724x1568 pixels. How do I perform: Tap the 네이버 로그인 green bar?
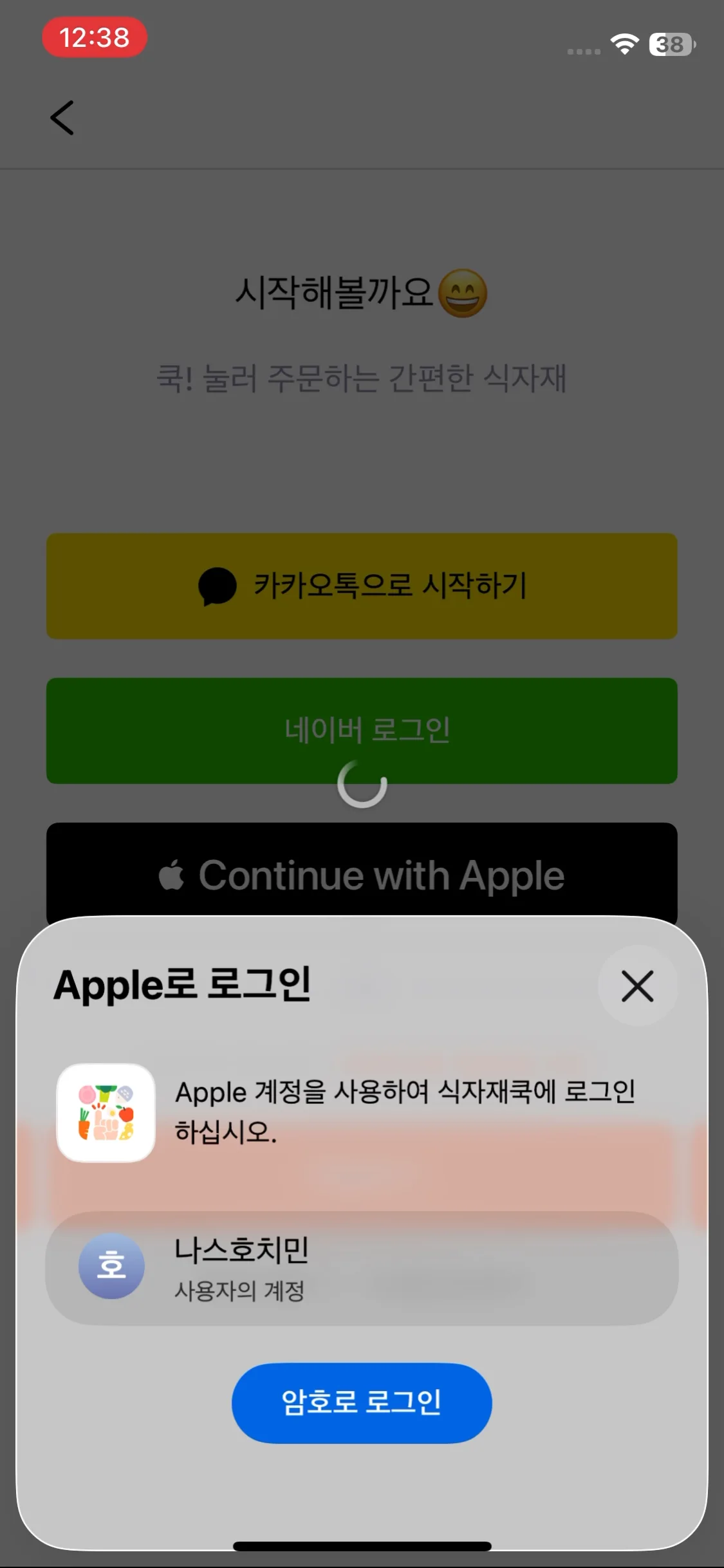362,731
